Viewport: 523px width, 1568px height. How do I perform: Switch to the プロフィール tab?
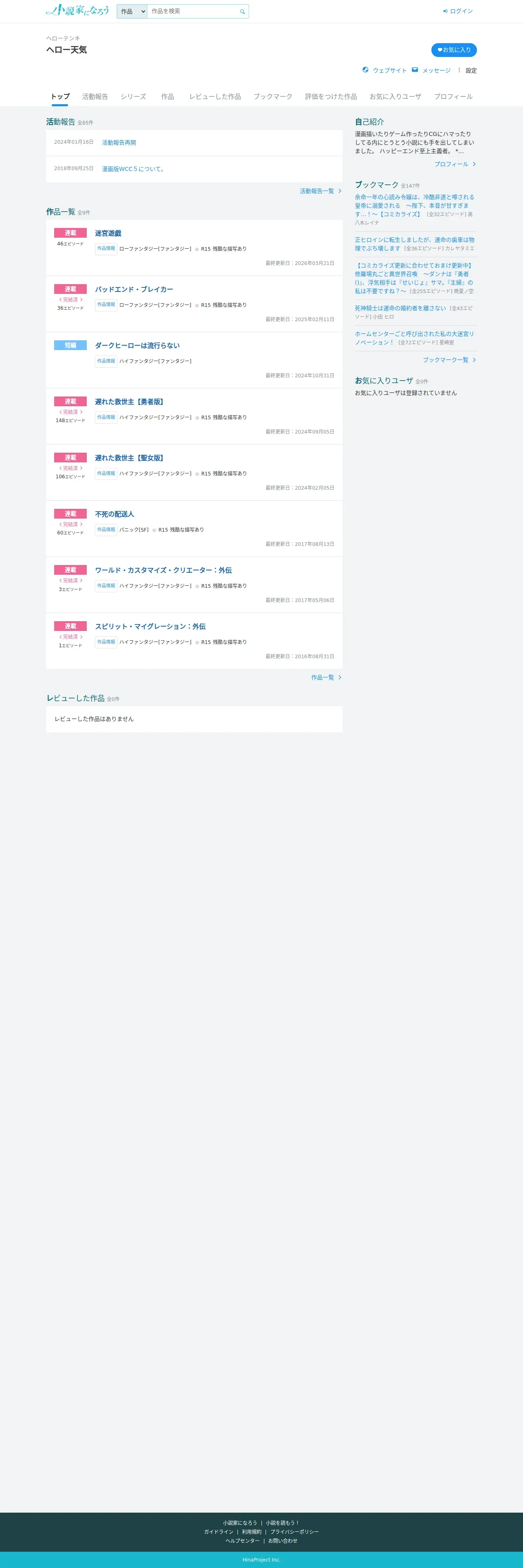click(x=453, y=96)
